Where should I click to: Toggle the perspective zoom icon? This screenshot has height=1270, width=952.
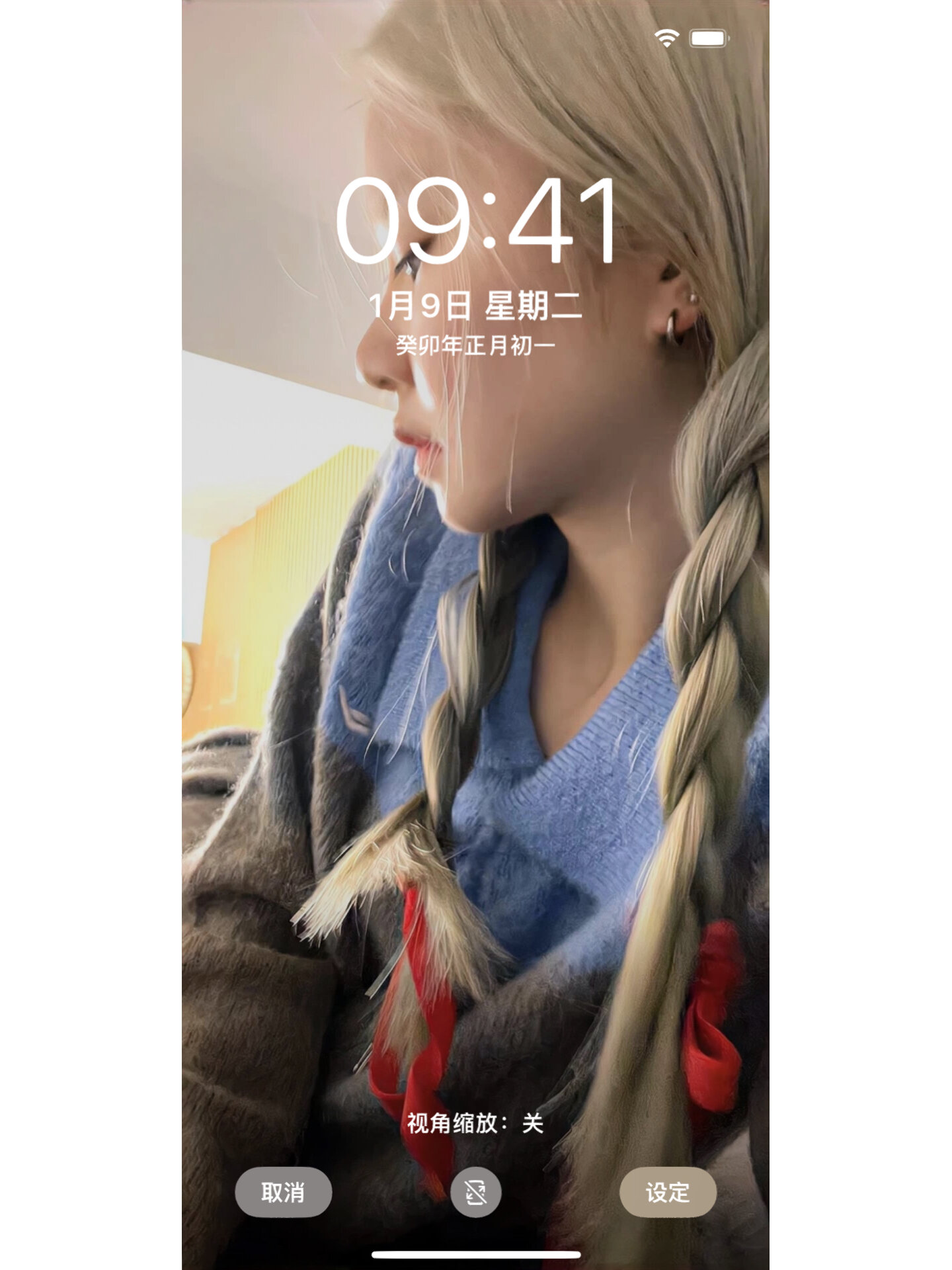[475, 1192]
